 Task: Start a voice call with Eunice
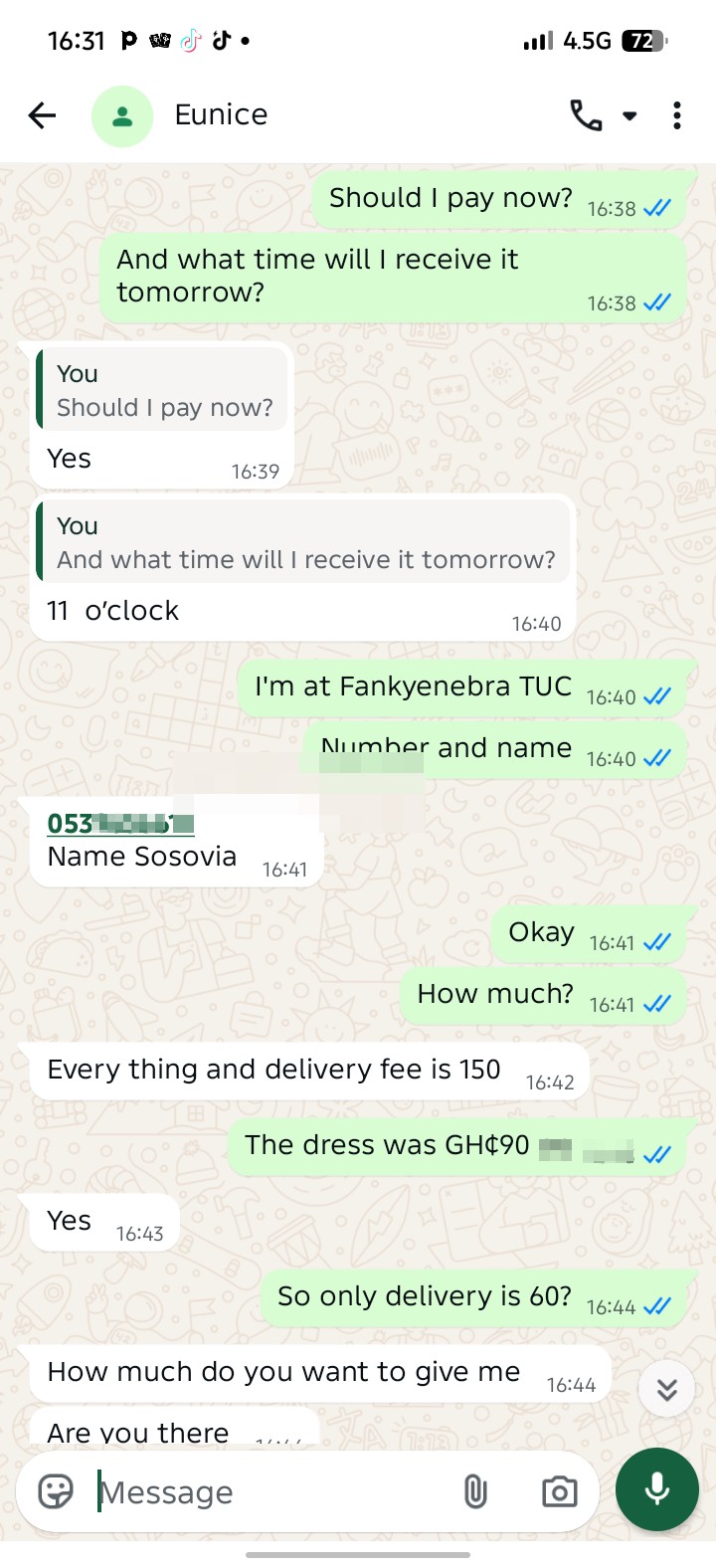pyautogui.click(x=586, y=115)
